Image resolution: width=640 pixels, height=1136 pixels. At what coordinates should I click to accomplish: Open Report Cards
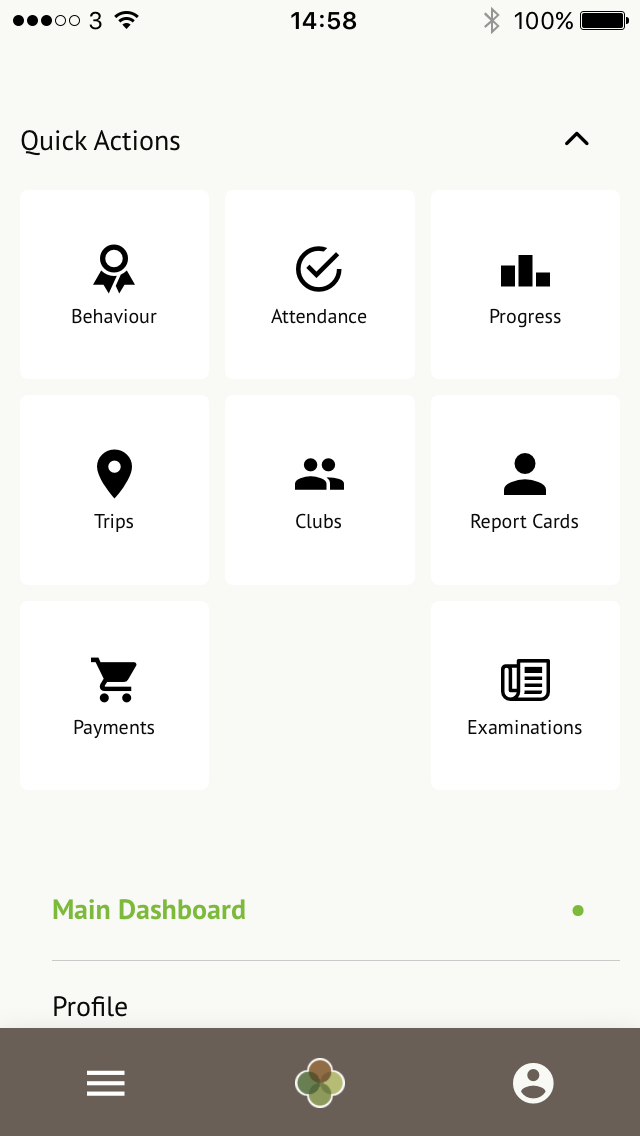(x=525, y=490)
